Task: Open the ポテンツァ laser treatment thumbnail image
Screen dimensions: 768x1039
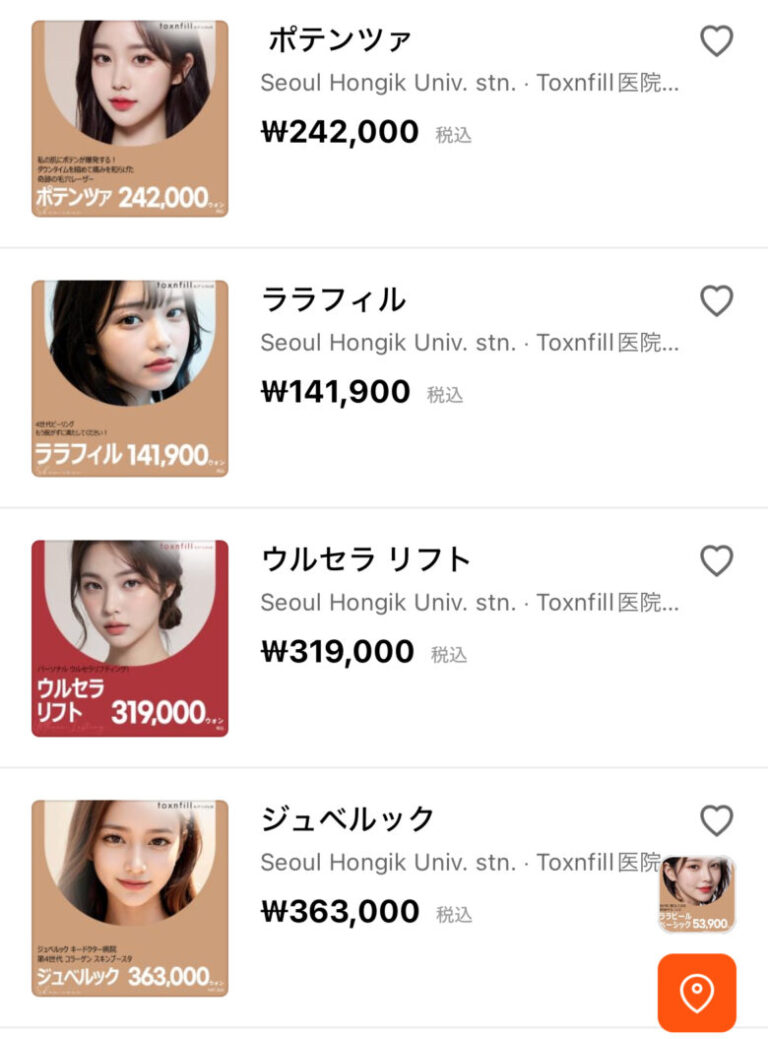Action: (x=131, y=117)
